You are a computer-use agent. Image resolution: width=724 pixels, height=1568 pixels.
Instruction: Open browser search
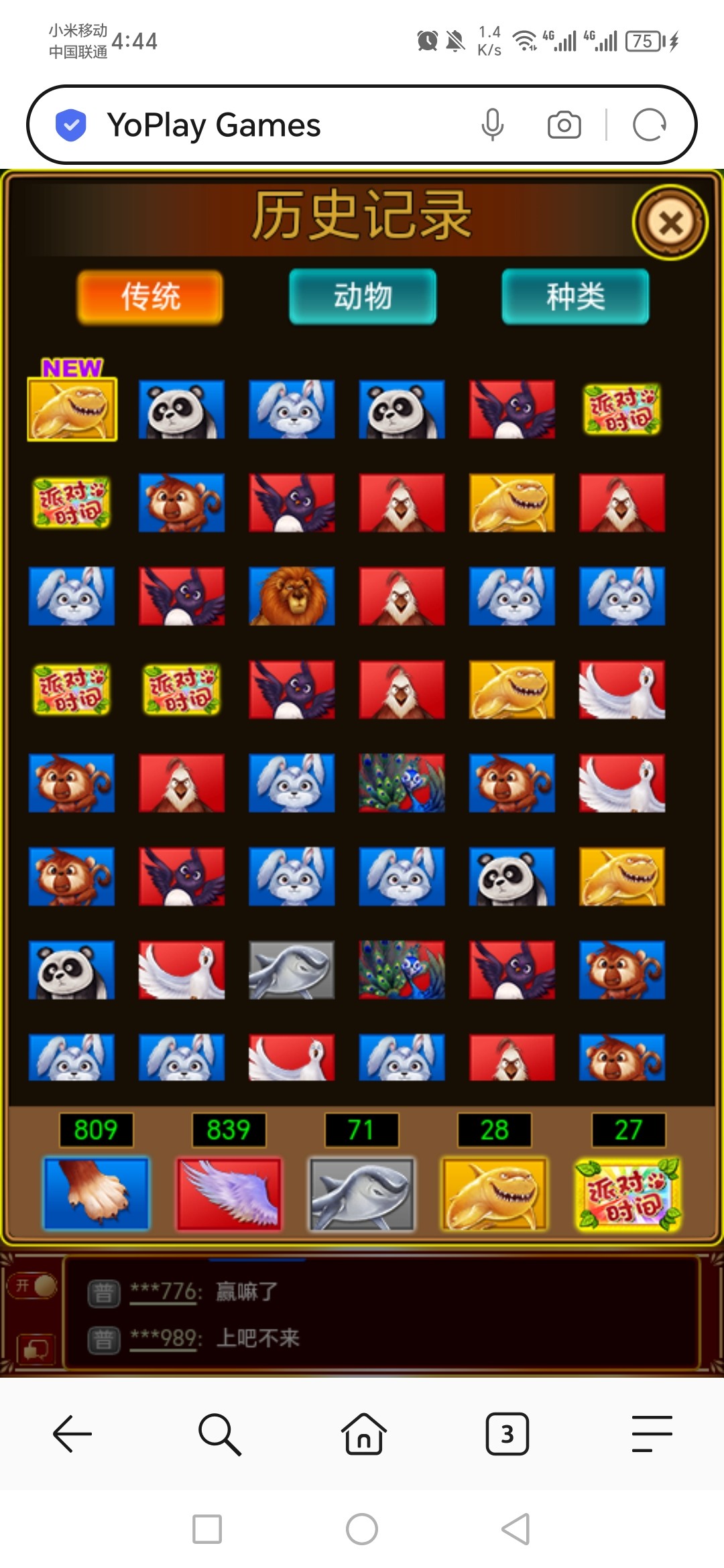(x=219, y=1434)
